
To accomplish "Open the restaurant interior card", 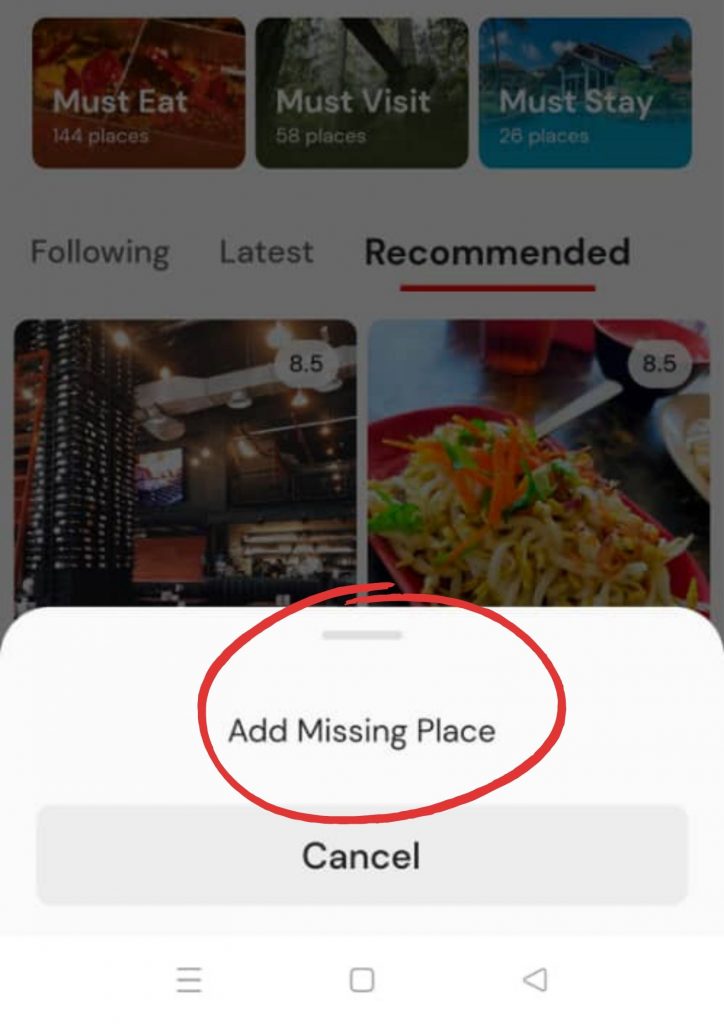I will tap(185, 460).
